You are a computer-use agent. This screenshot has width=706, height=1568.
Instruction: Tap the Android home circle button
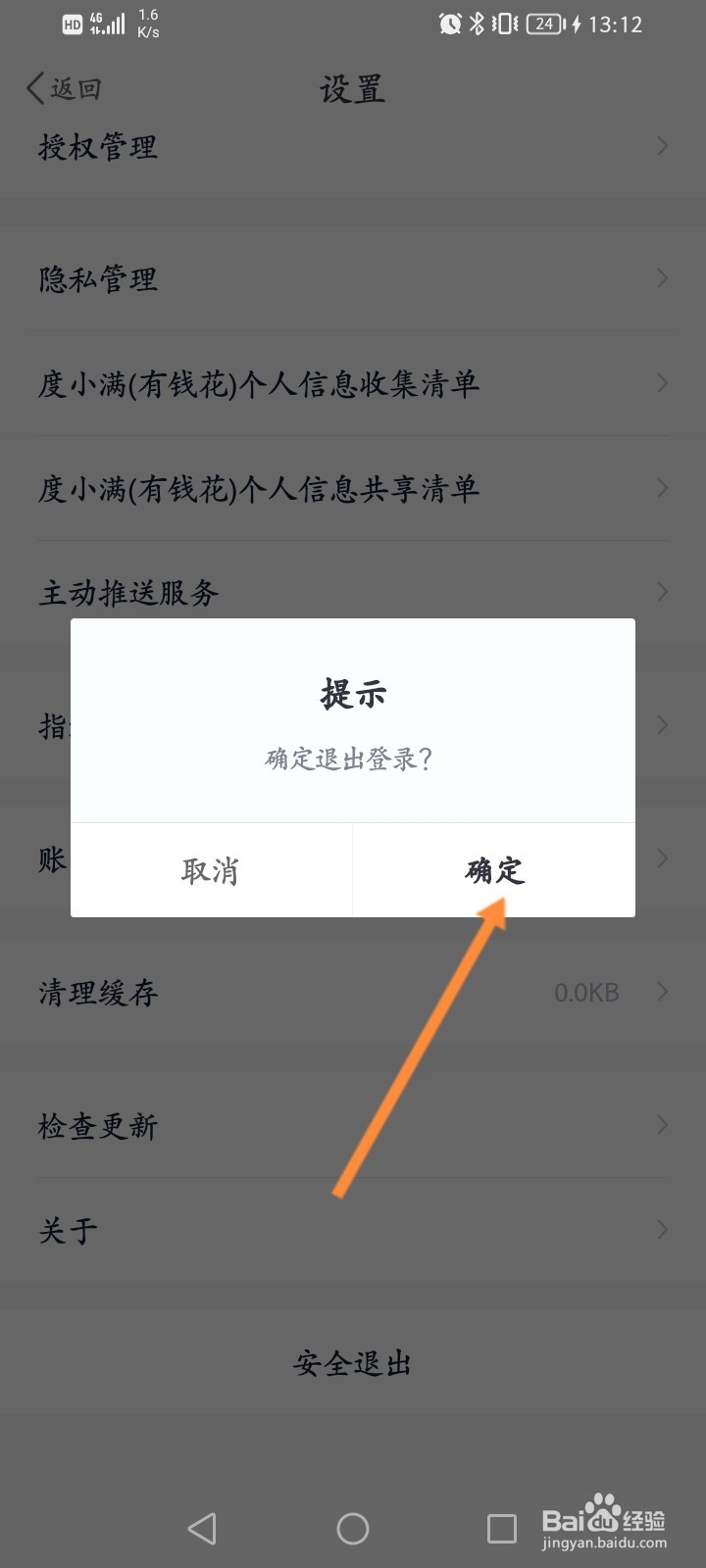click(353, 1527)
